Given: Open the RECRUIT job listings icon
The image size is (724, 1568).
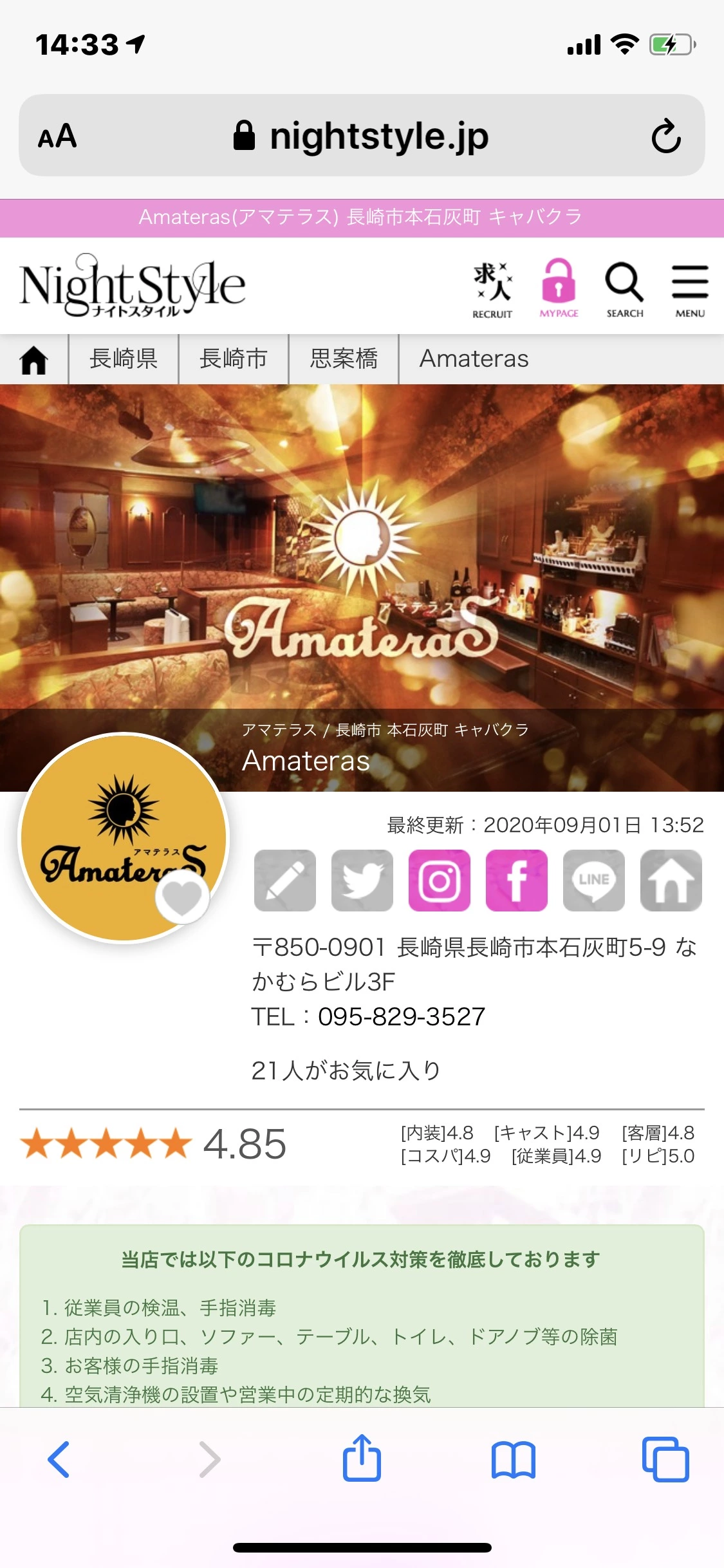Looking at the screenshot, I should pyautogui.click(x=492, y=289).
